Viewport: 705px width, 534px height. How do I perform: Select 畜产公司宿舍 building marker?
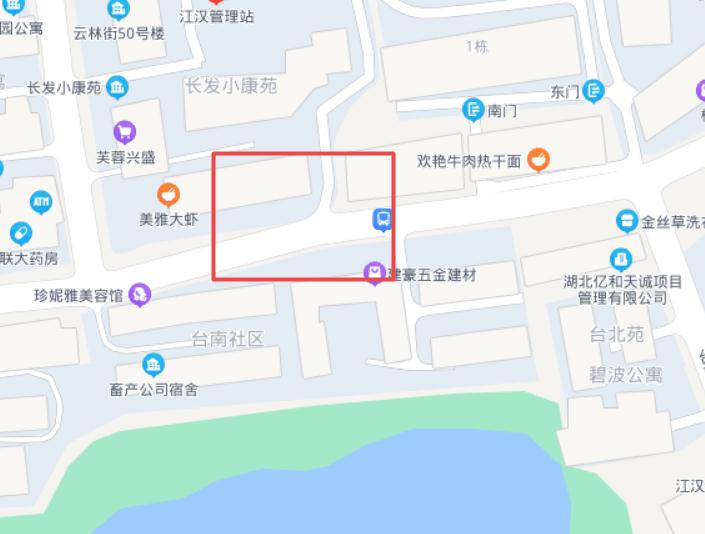153,364
